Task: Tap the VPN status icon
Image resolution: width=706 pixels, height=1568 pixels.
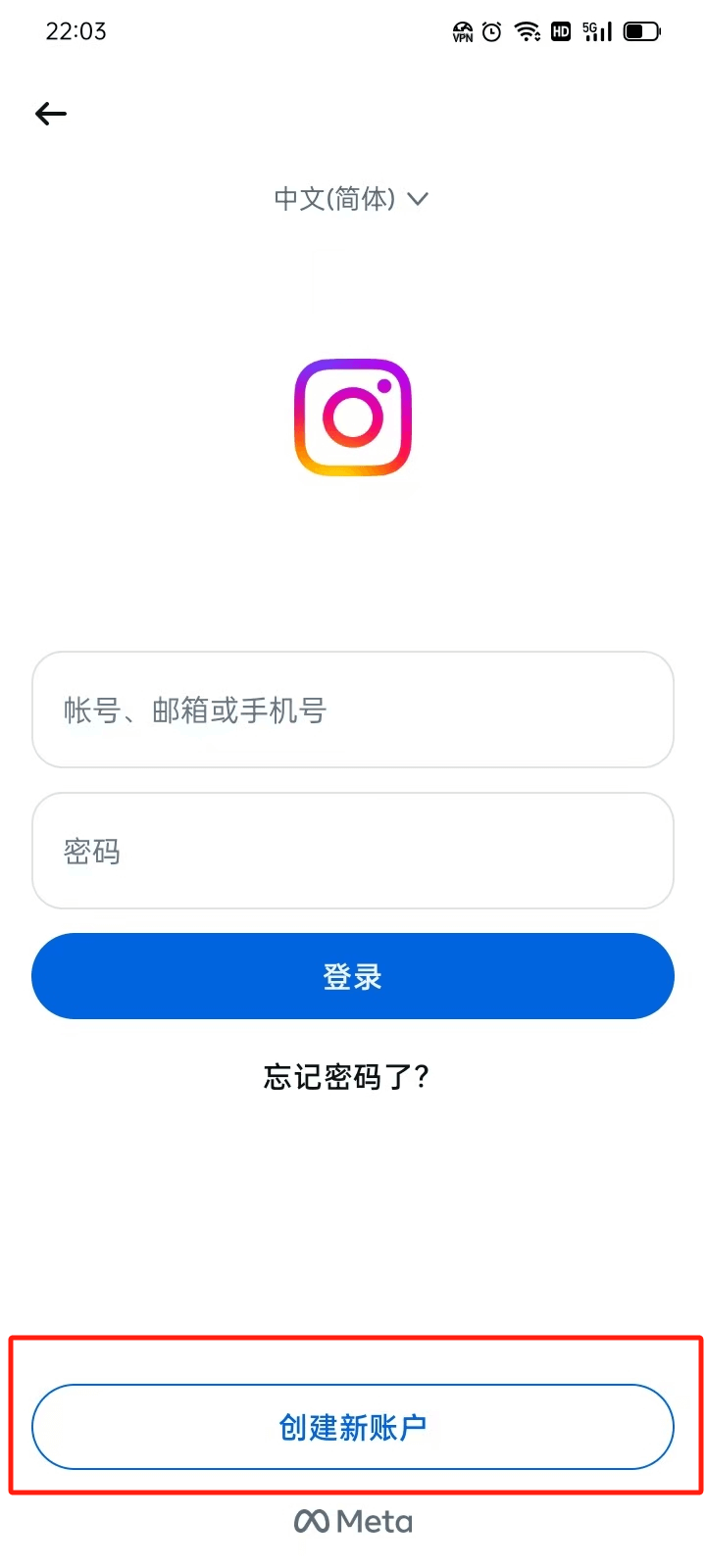Action: coord(461,30)
